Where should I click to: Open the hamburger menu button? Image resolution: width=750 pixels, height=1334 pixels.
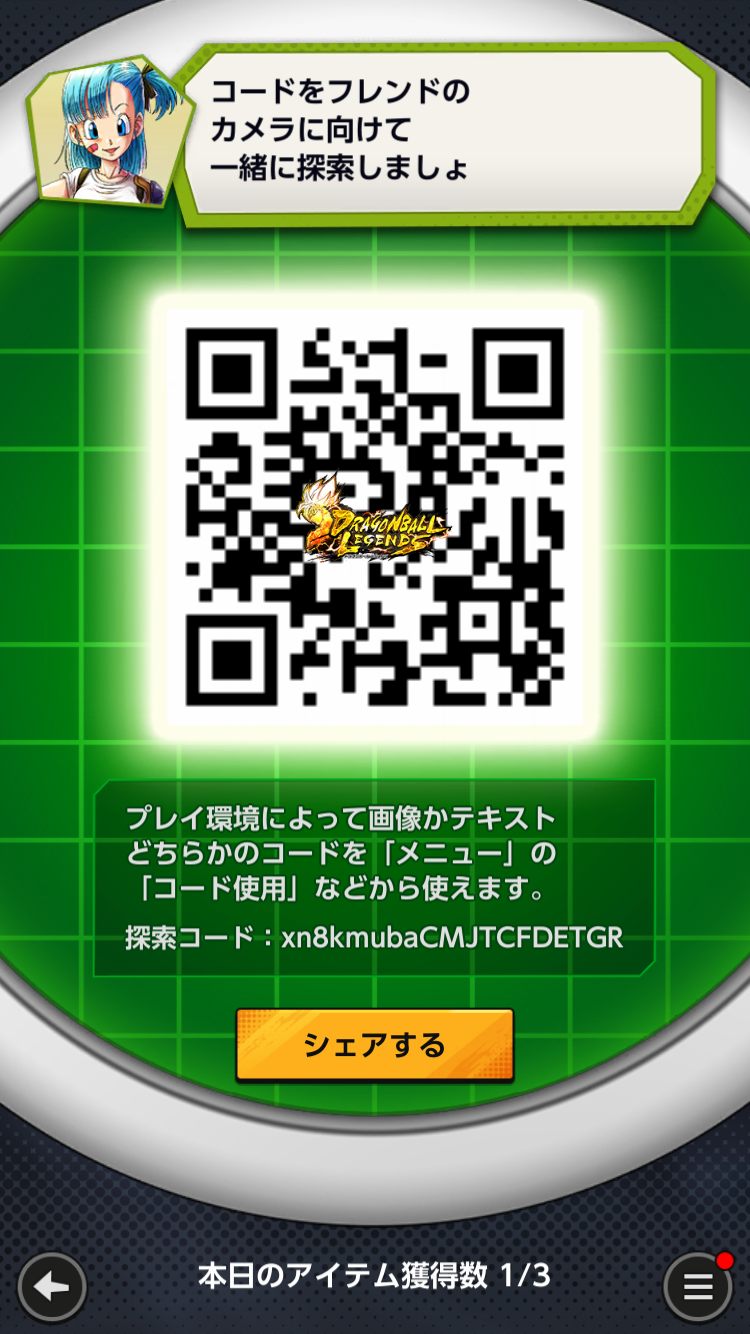tap(698, 1287)
